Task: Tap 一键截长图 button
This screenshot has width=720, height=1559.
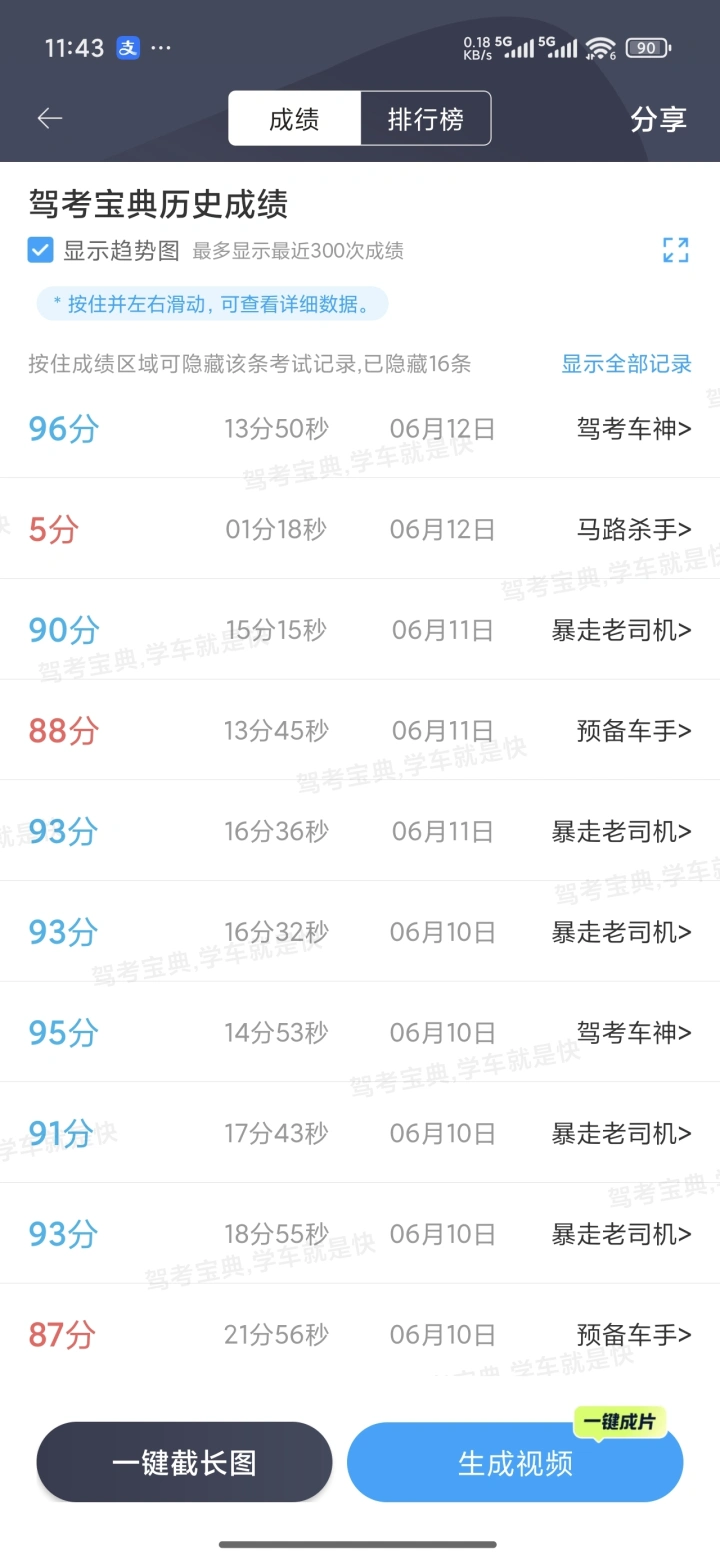Action: point(184,1462)
